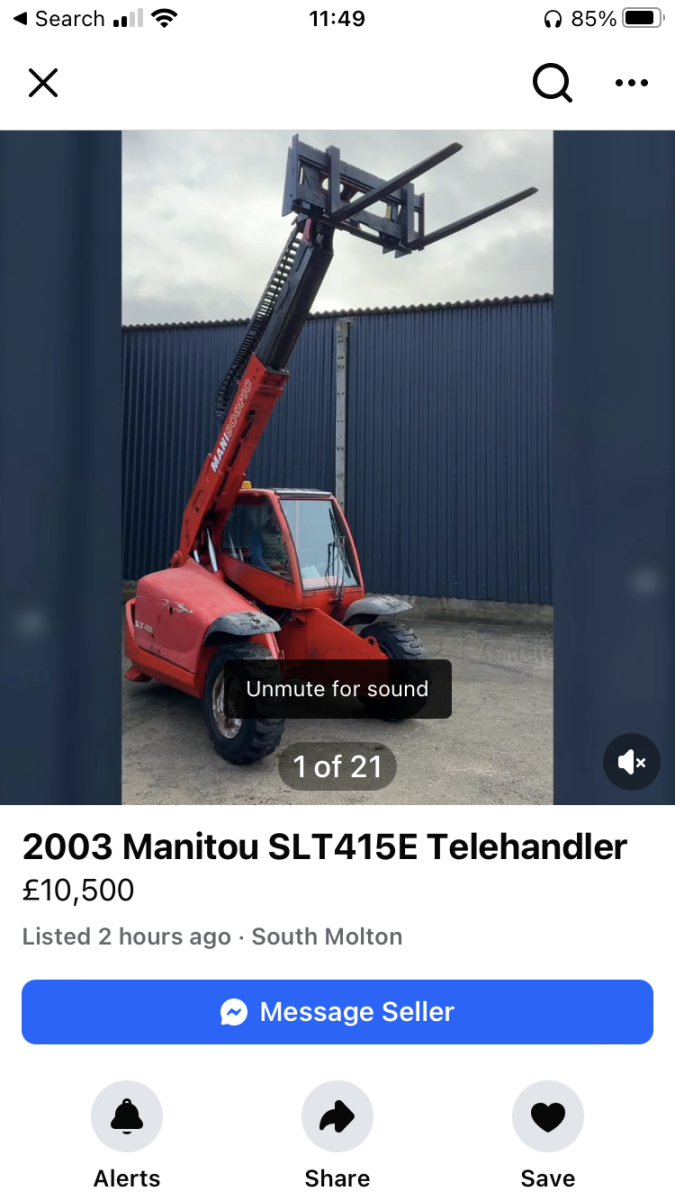Viewport: 675px width, 1200px height.
Task: Share the Manitou telehandler listing
Action: coord(337,1117)
